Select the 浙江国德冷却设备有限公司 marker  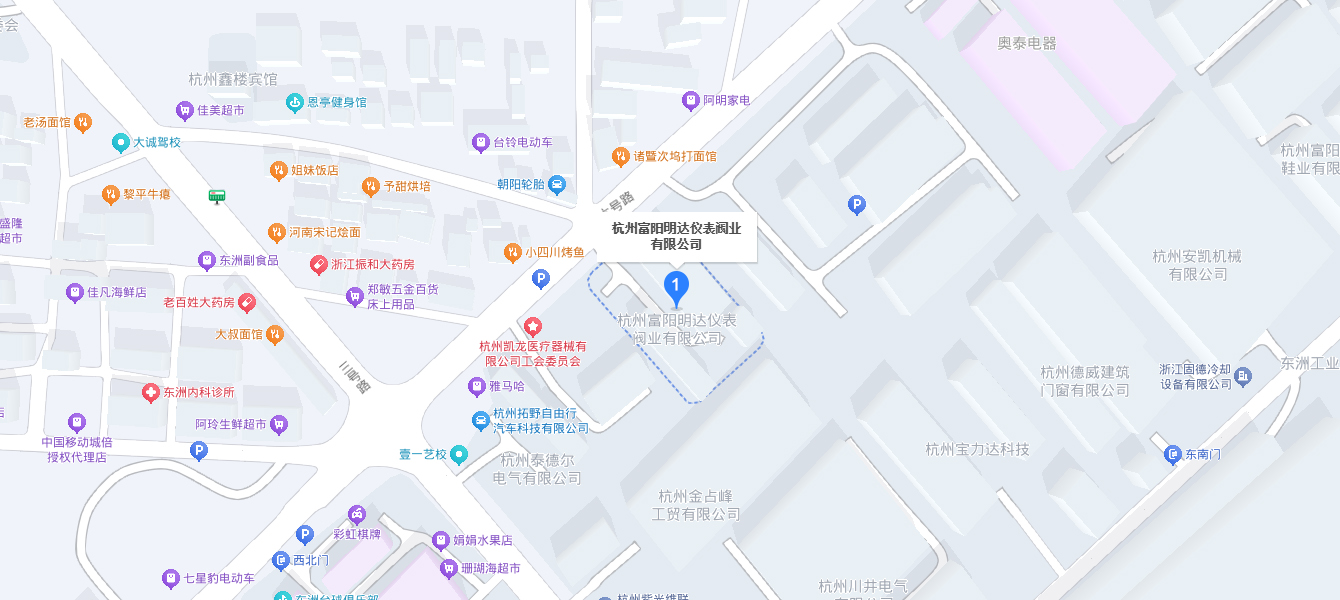click(x=1243, y=376)
